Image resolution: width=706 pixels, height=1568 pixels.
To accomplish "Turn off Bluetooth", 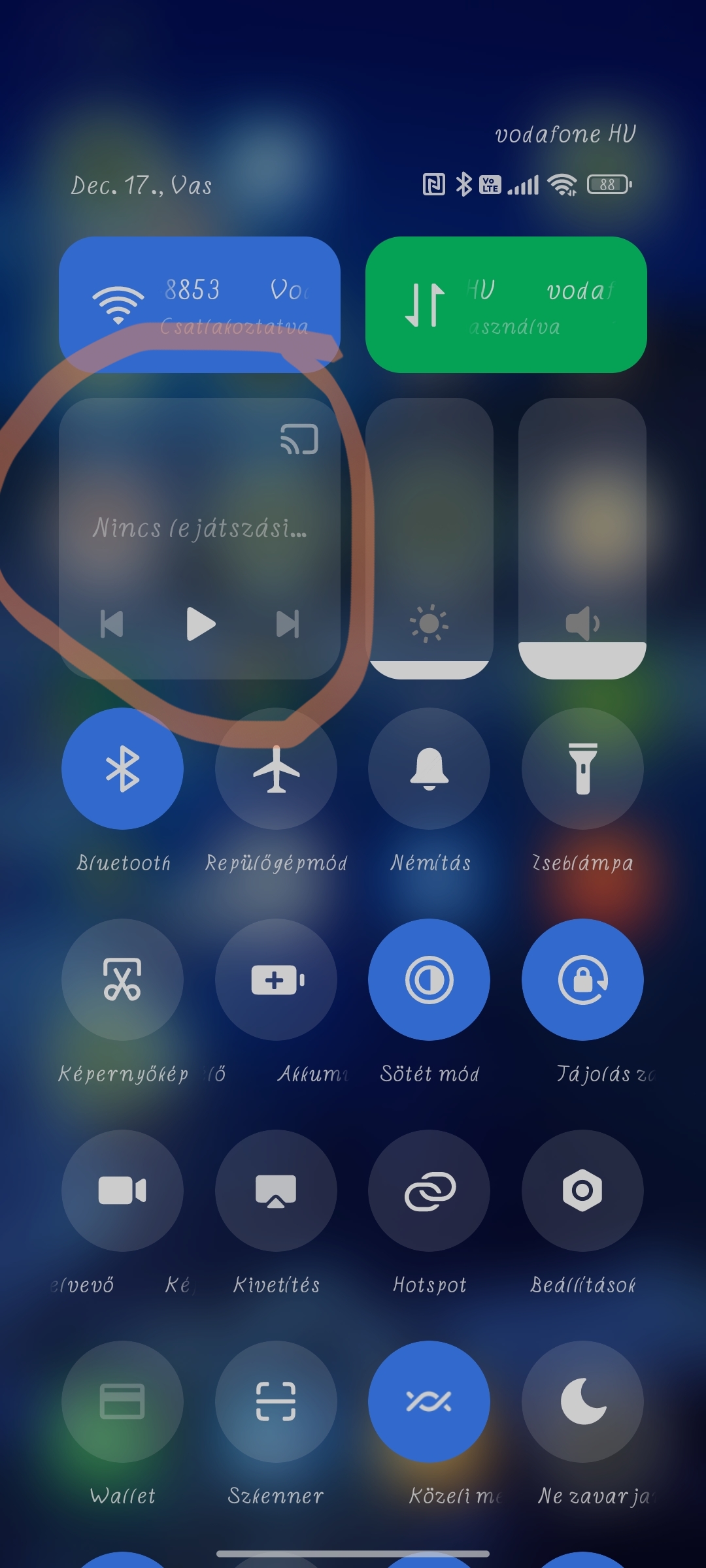I will click(122, 768).
